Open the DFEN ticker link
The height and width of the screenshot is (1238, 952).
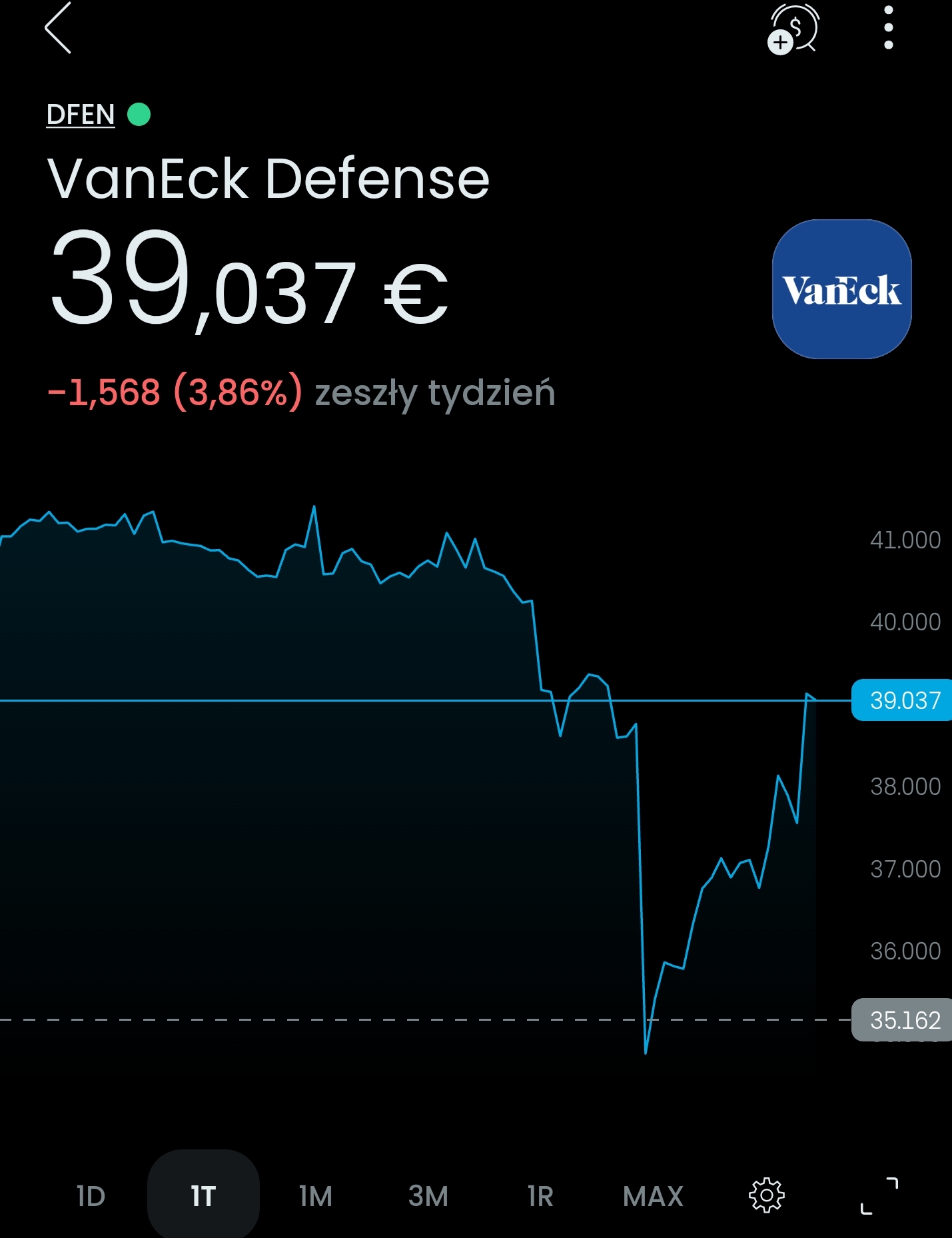click(x=81, y=115)
